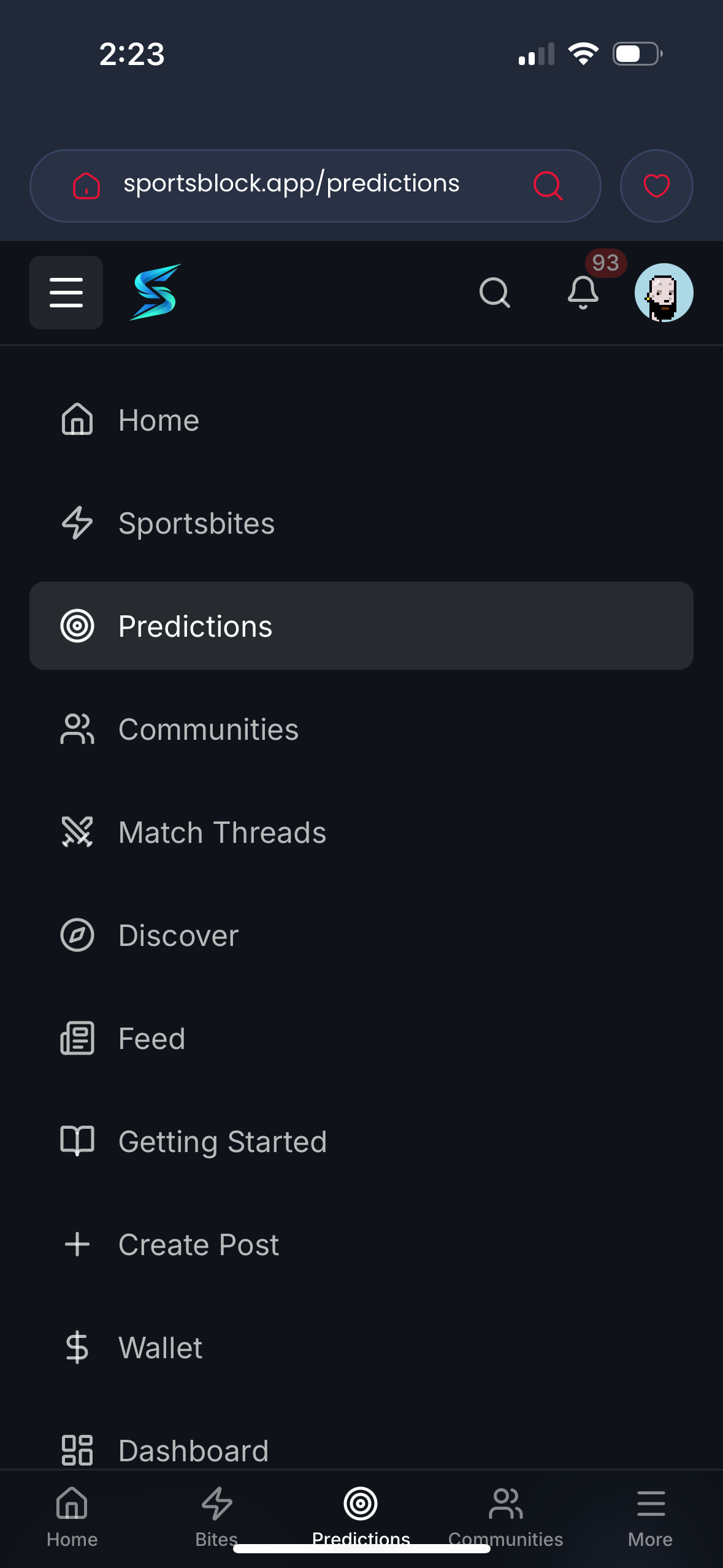Click the SportsBlock logo
Screen dimensions: 723x1568
point(153,293)
